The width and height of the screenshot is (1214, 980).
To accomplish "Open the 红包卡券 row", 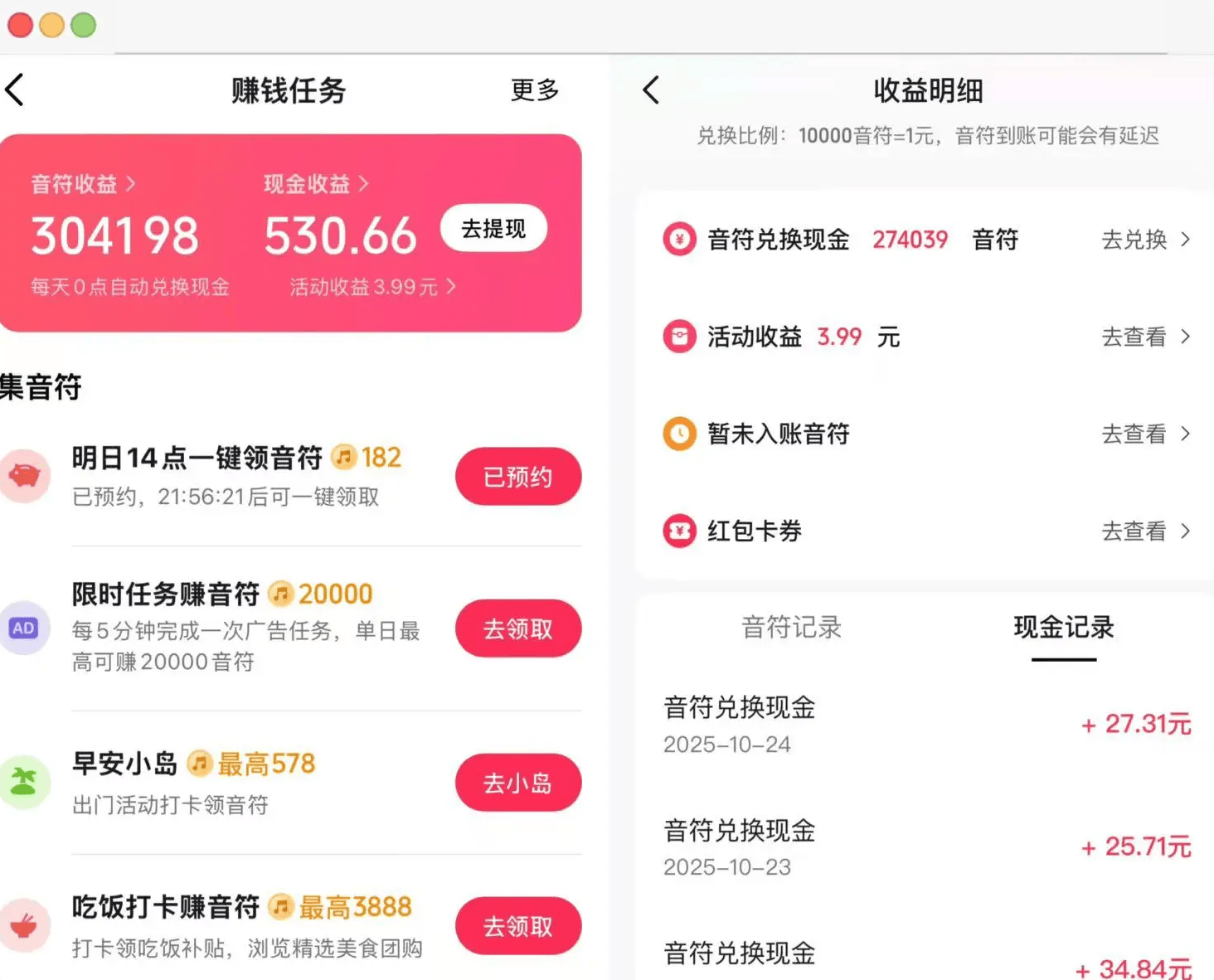I will point(1144,531).
